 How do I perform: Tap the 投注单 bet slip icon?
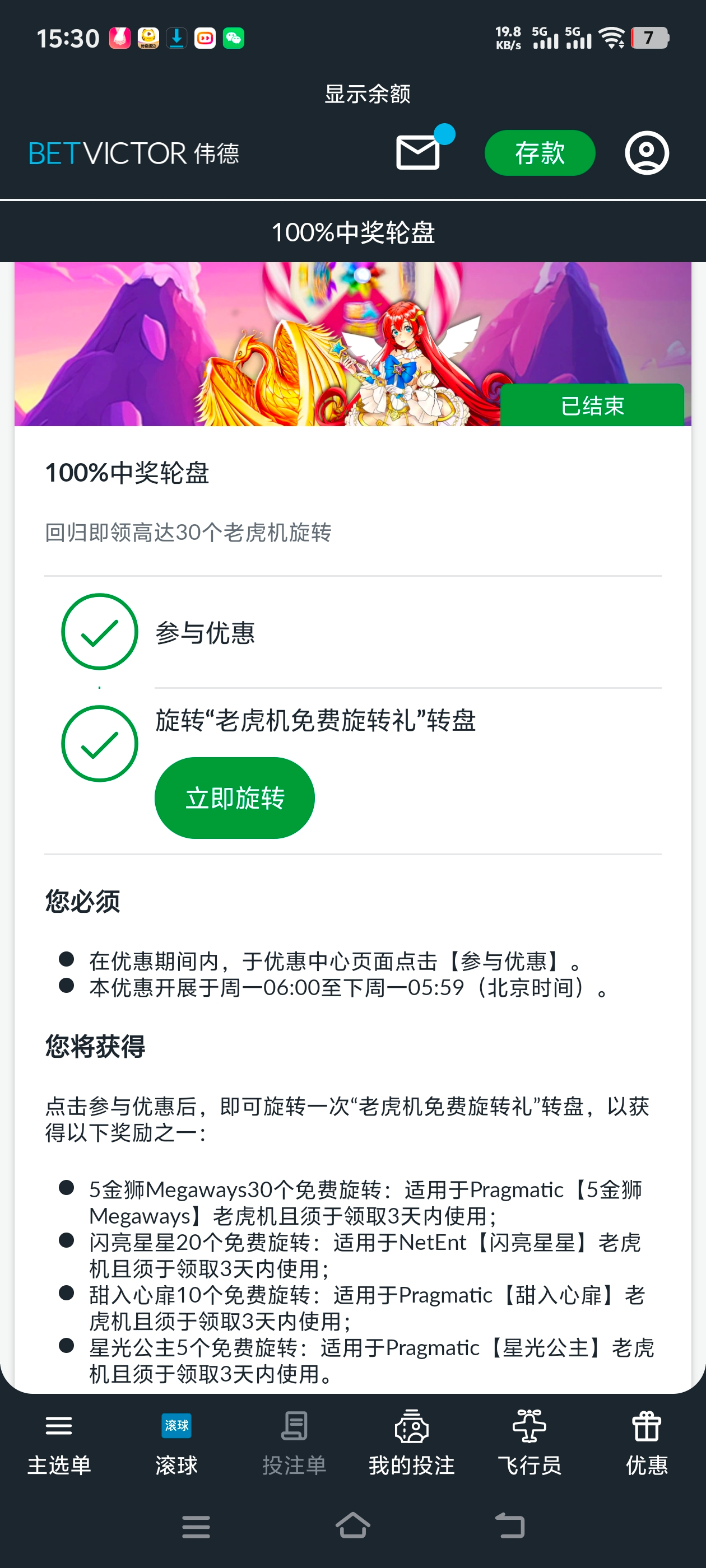[x=294, y=1426]
